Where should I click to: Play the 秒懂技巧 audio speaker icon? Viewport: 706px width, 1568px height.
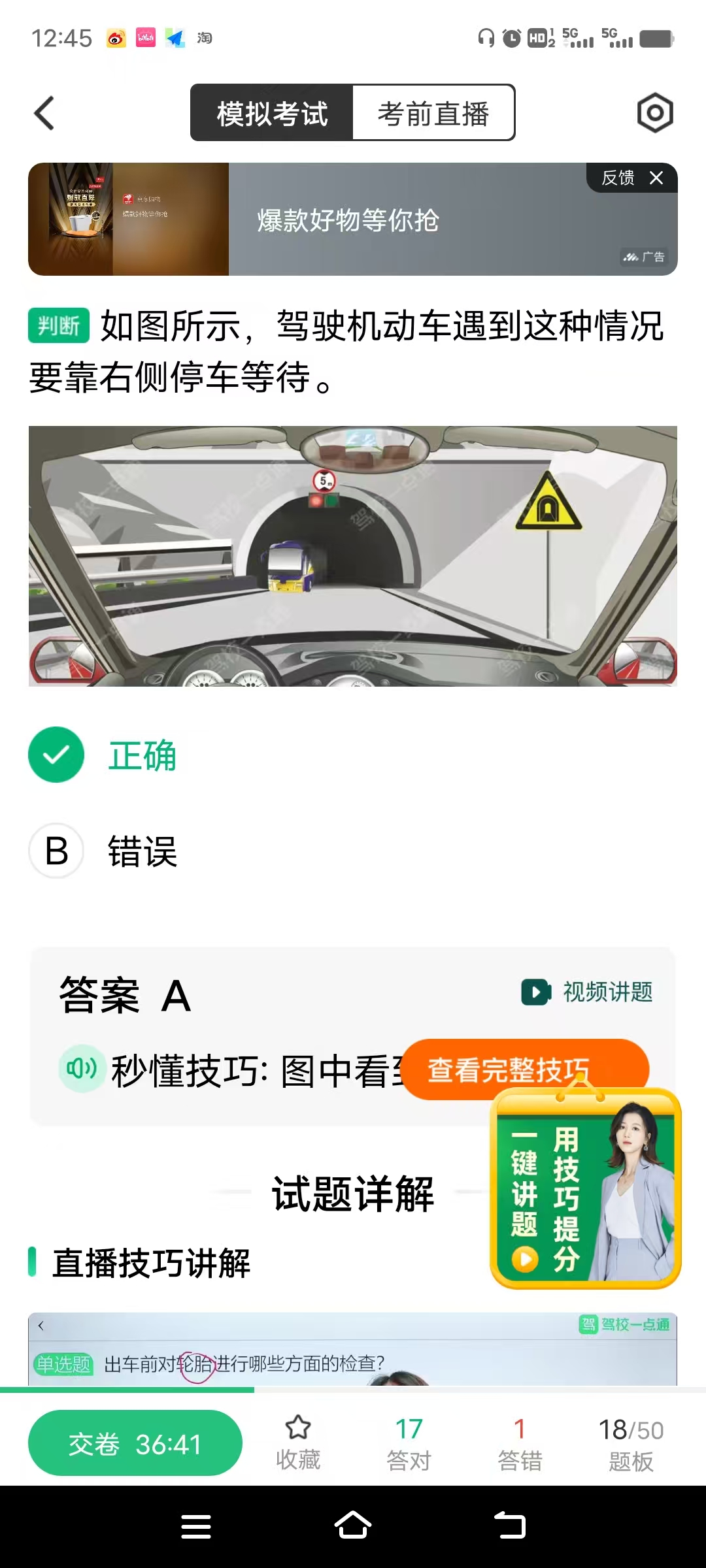pos(82,1069)
